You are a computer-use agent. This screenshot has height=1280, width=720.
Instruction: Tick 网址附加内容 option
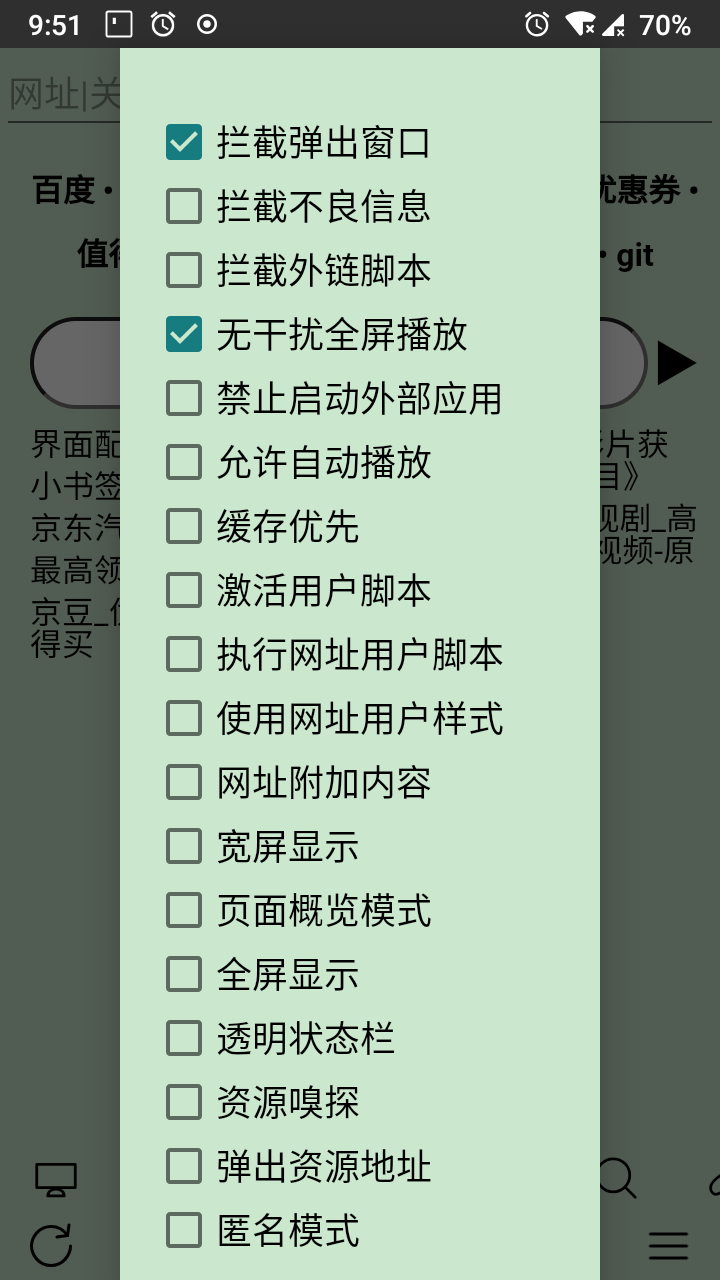click(x=184, y=783)
